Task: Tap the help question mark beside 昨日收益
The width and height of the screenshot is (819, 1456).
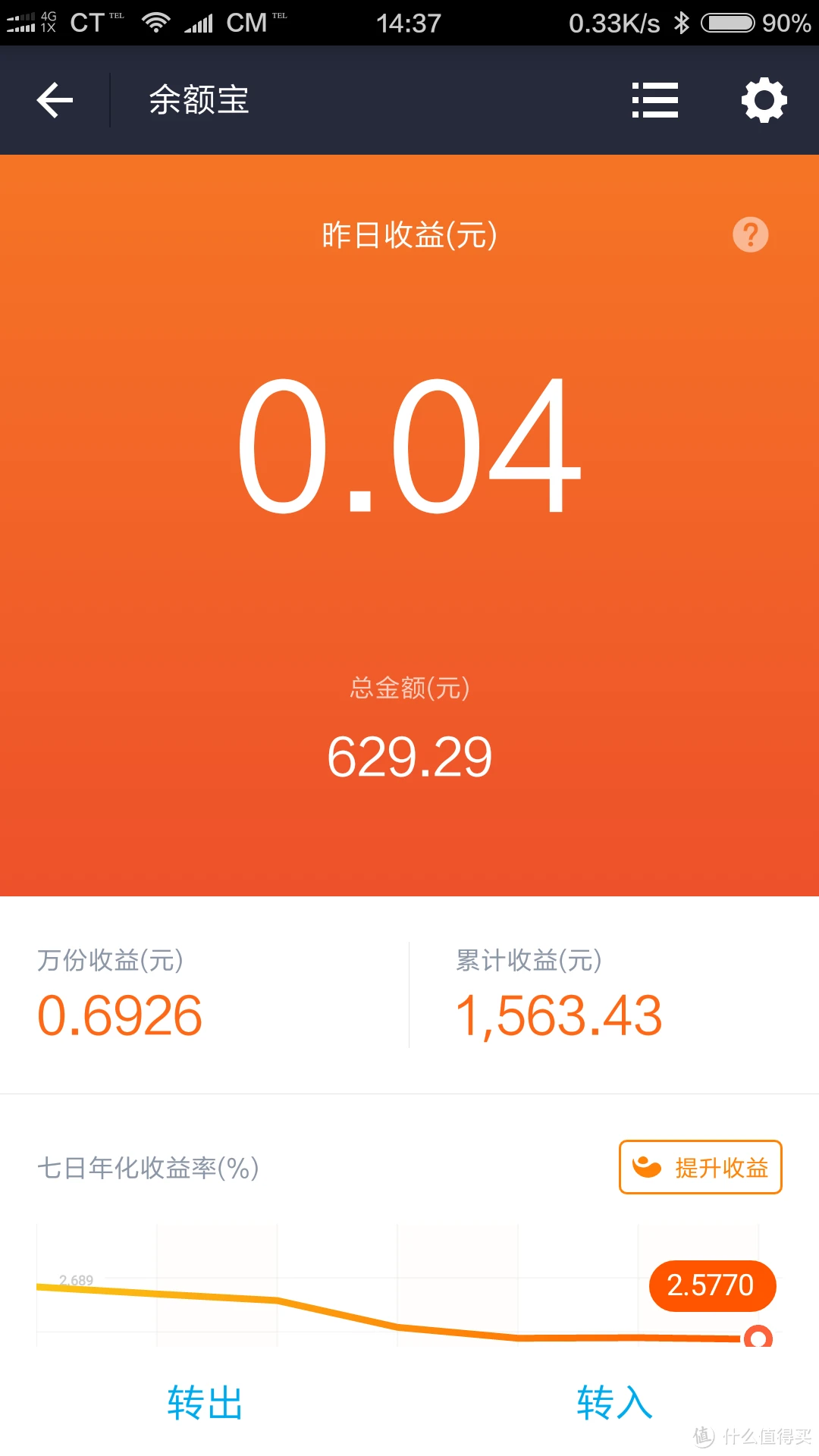Action: pyautogui.click(x=750, y=234)
